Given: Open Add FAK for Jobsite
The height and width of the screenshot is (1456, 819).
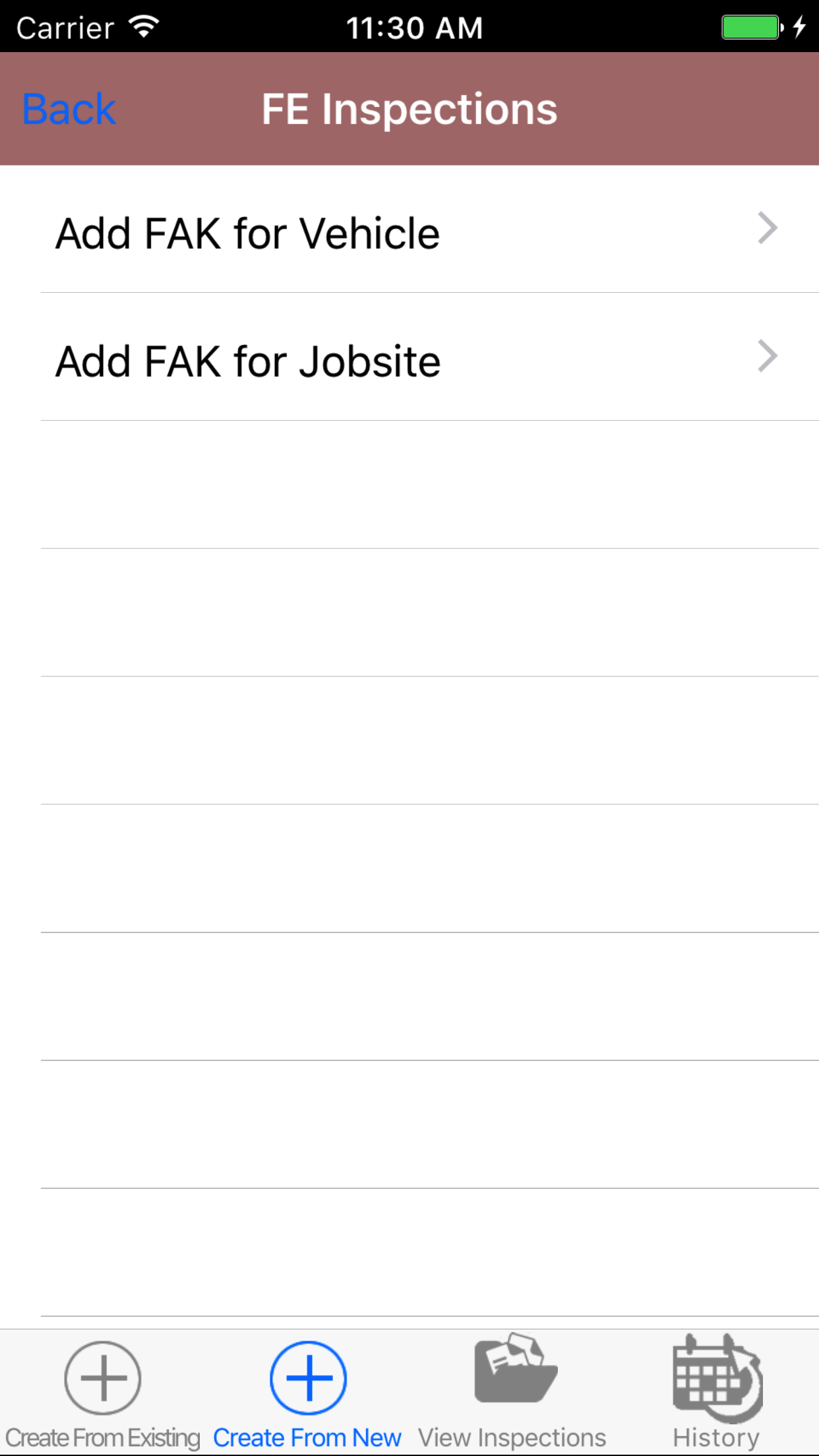Looking at the screenshot, I should (409, 361).
